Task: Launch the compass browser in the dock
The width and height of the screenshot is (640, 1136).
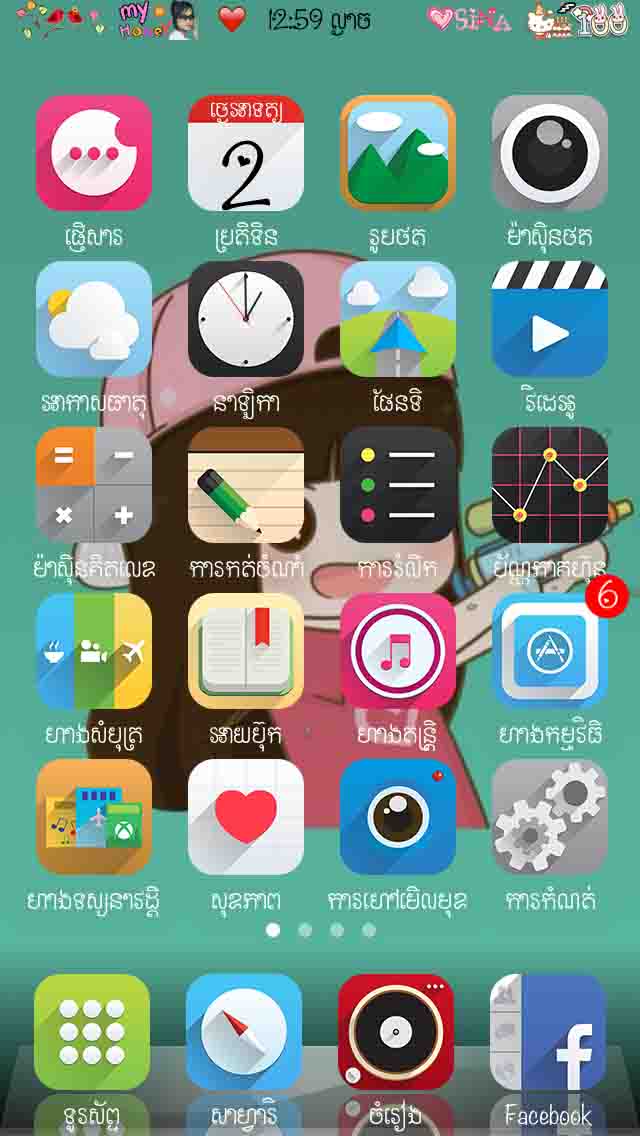Action: pos(244,1033)
